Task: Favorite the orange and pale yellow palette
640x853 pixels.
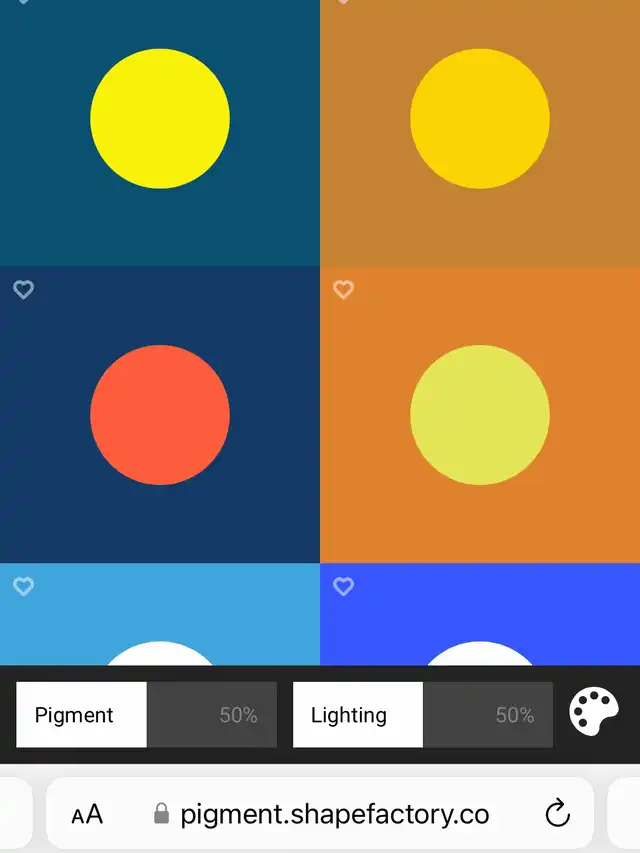Action: click(x=343, y=289)
